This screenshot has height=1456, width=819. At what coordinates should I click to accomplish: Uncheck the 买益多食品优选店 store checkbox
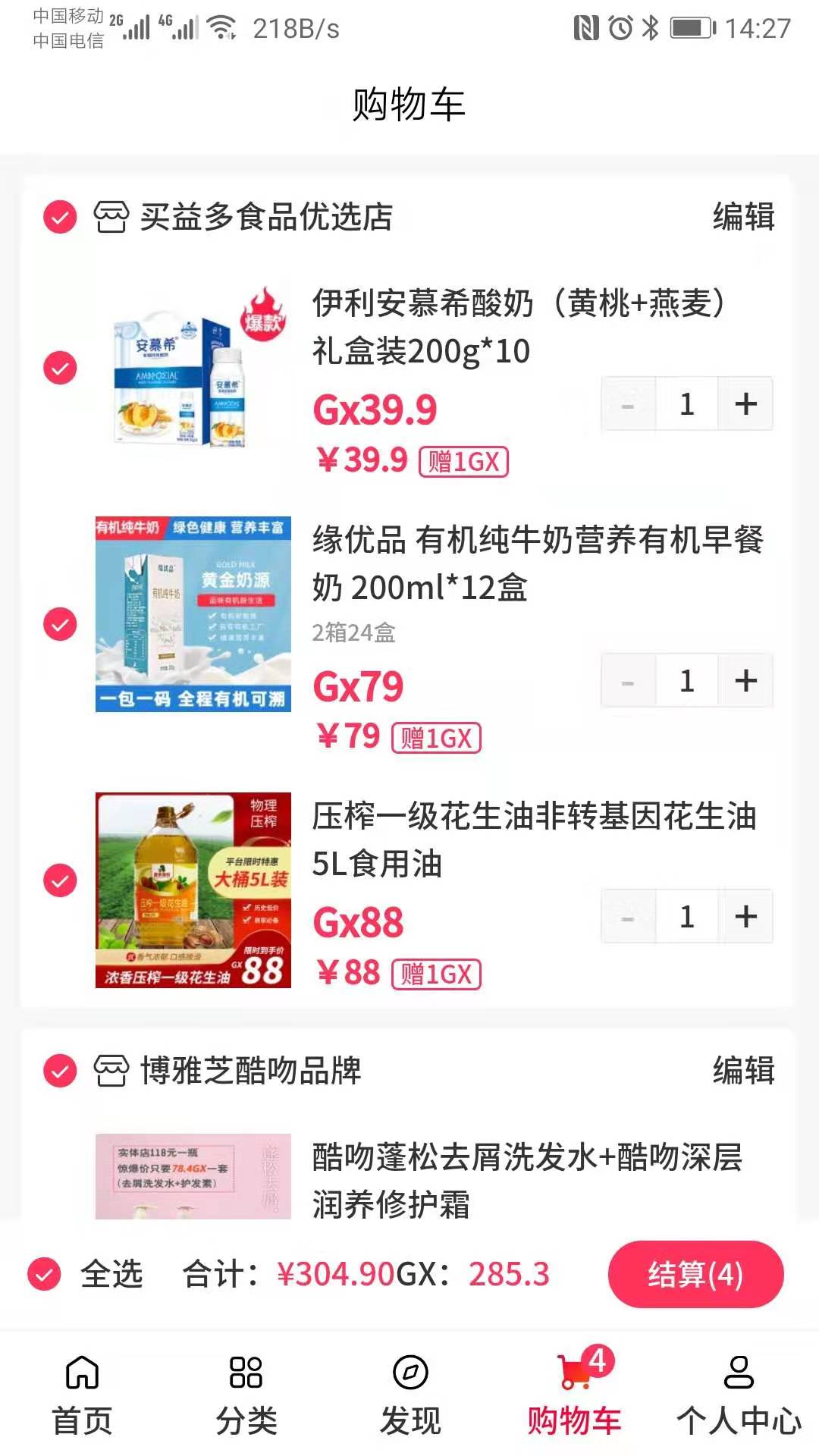tap(60, 218)
